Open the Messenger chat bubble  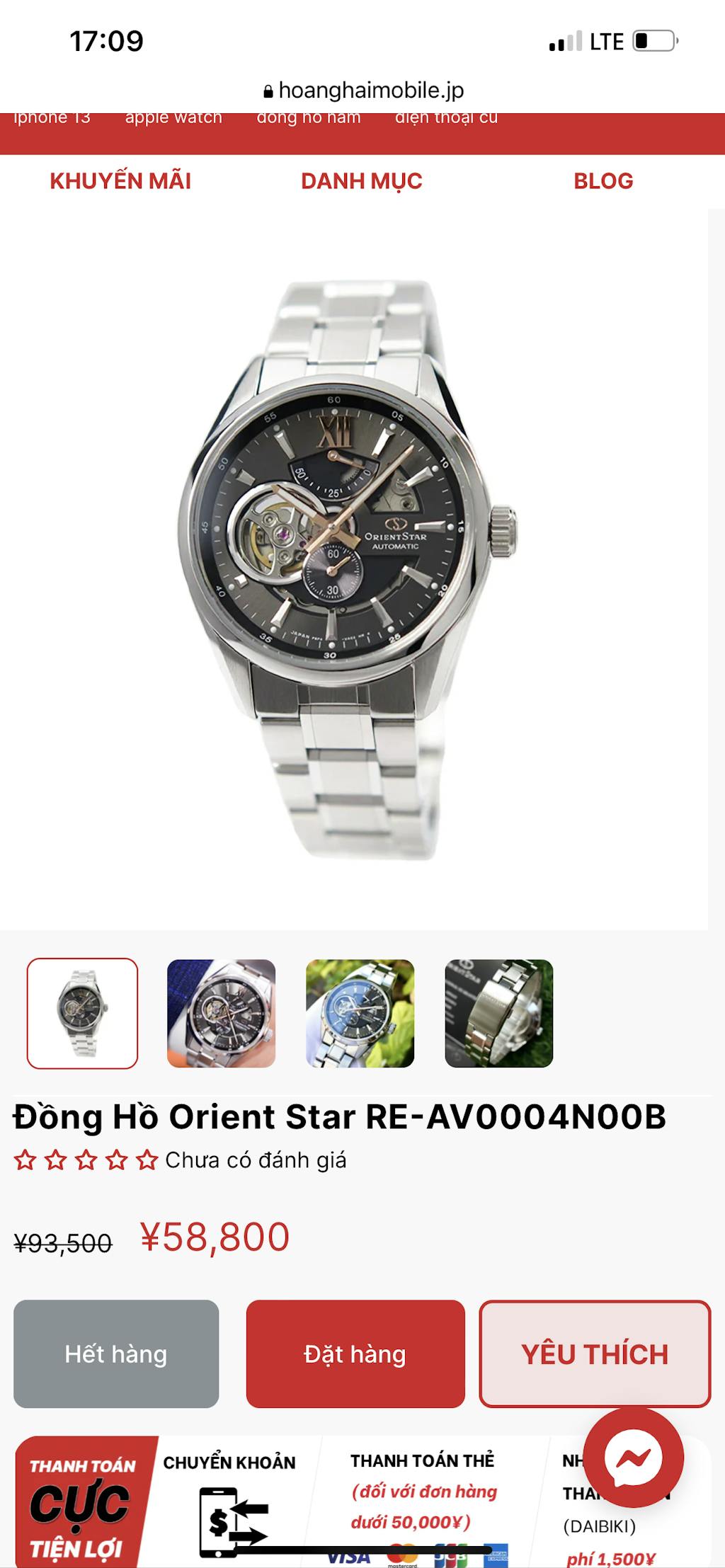point(633,1458)
